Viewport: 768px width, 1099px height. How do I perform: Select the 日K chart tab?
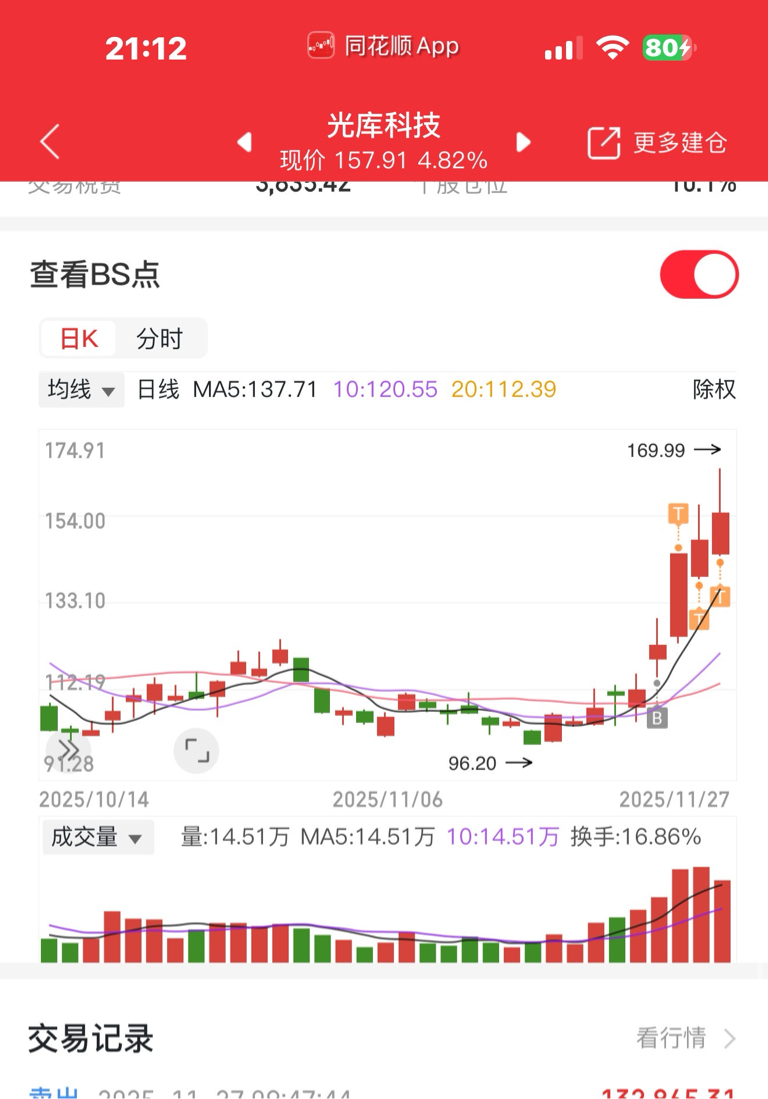[x=79, y=339]
